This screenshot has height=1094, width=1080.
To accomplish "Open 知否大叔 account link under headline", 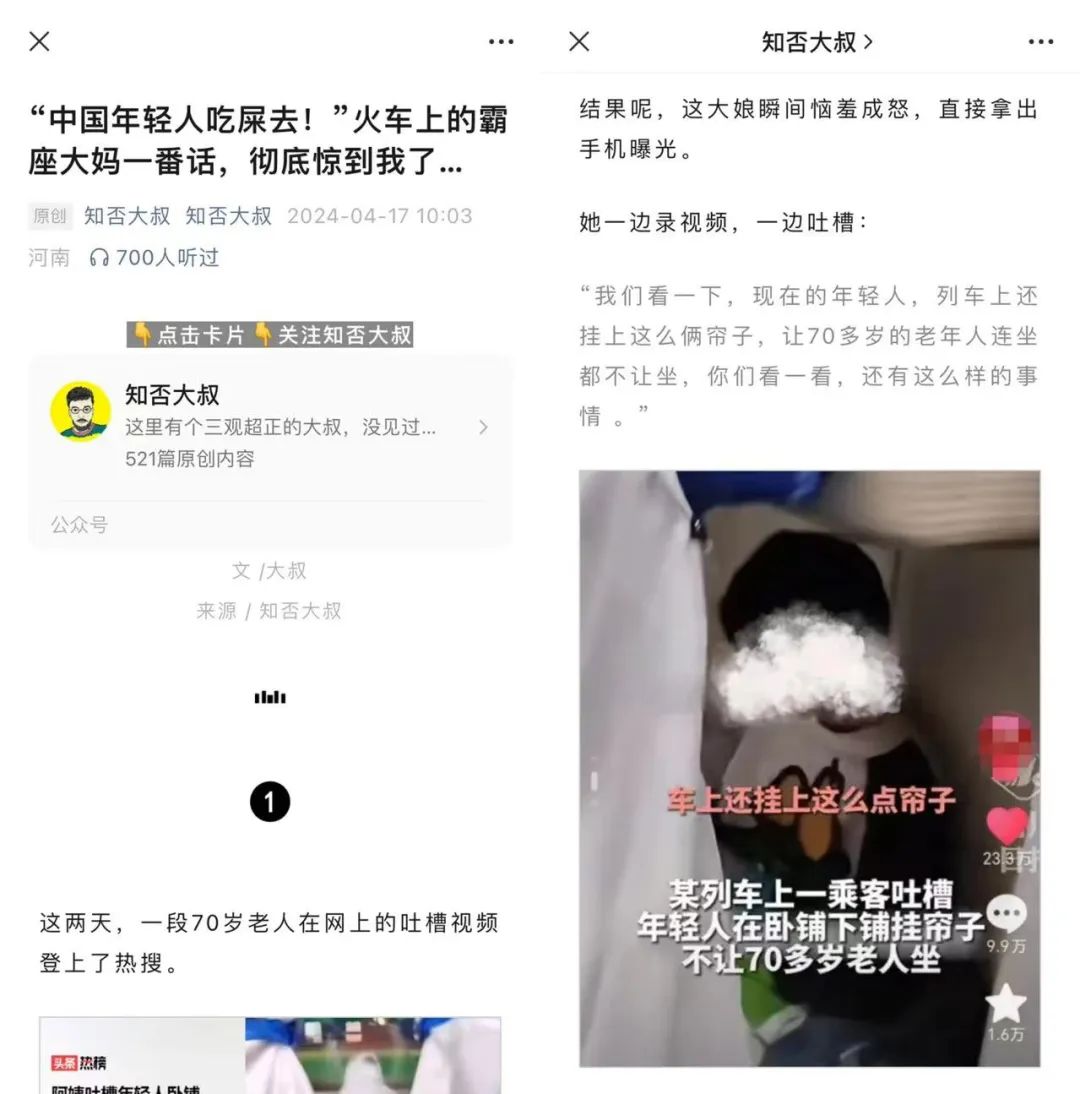I will tap(127, 216).
